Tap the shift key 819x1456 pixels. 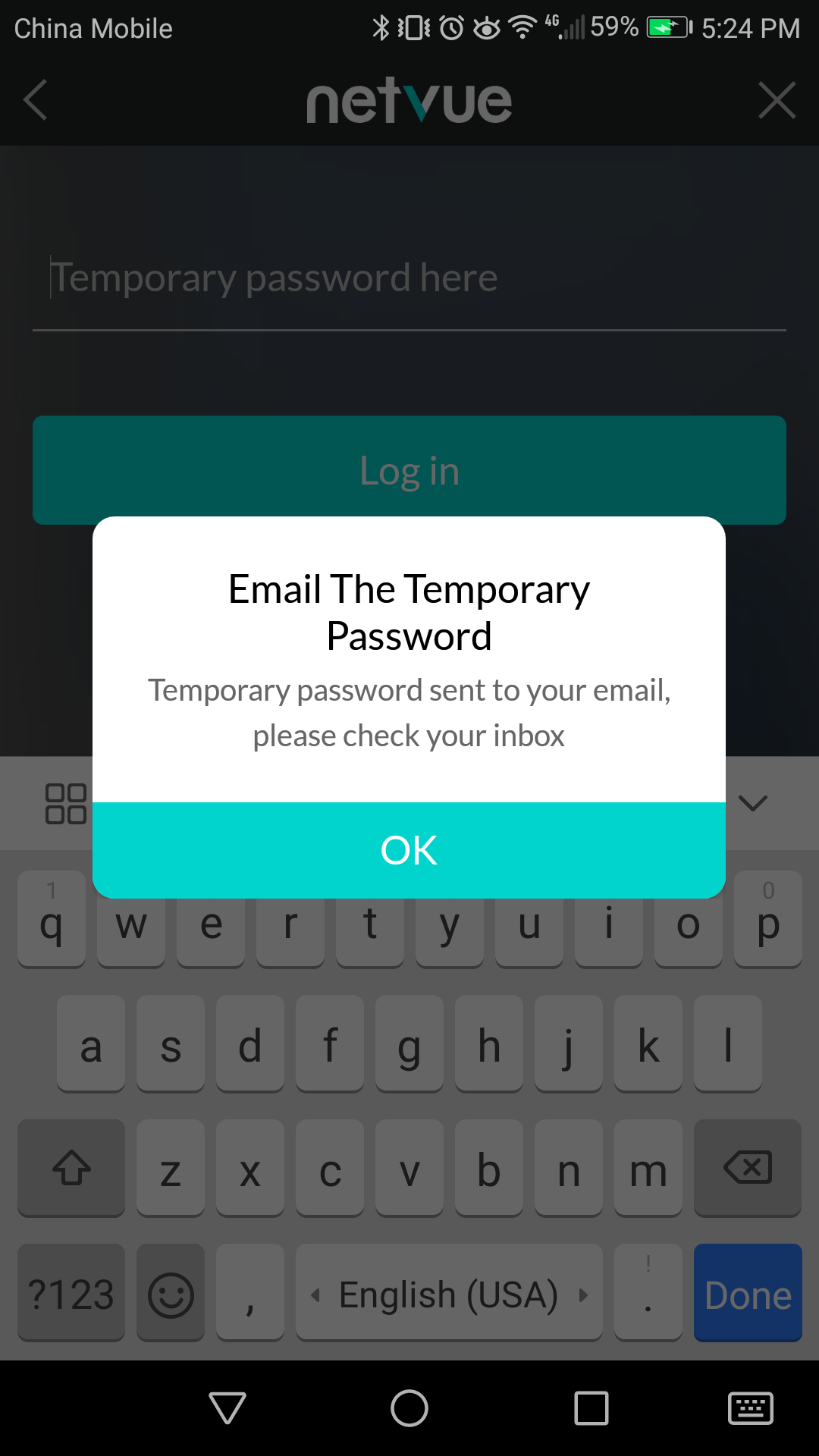pos(71,1168)
